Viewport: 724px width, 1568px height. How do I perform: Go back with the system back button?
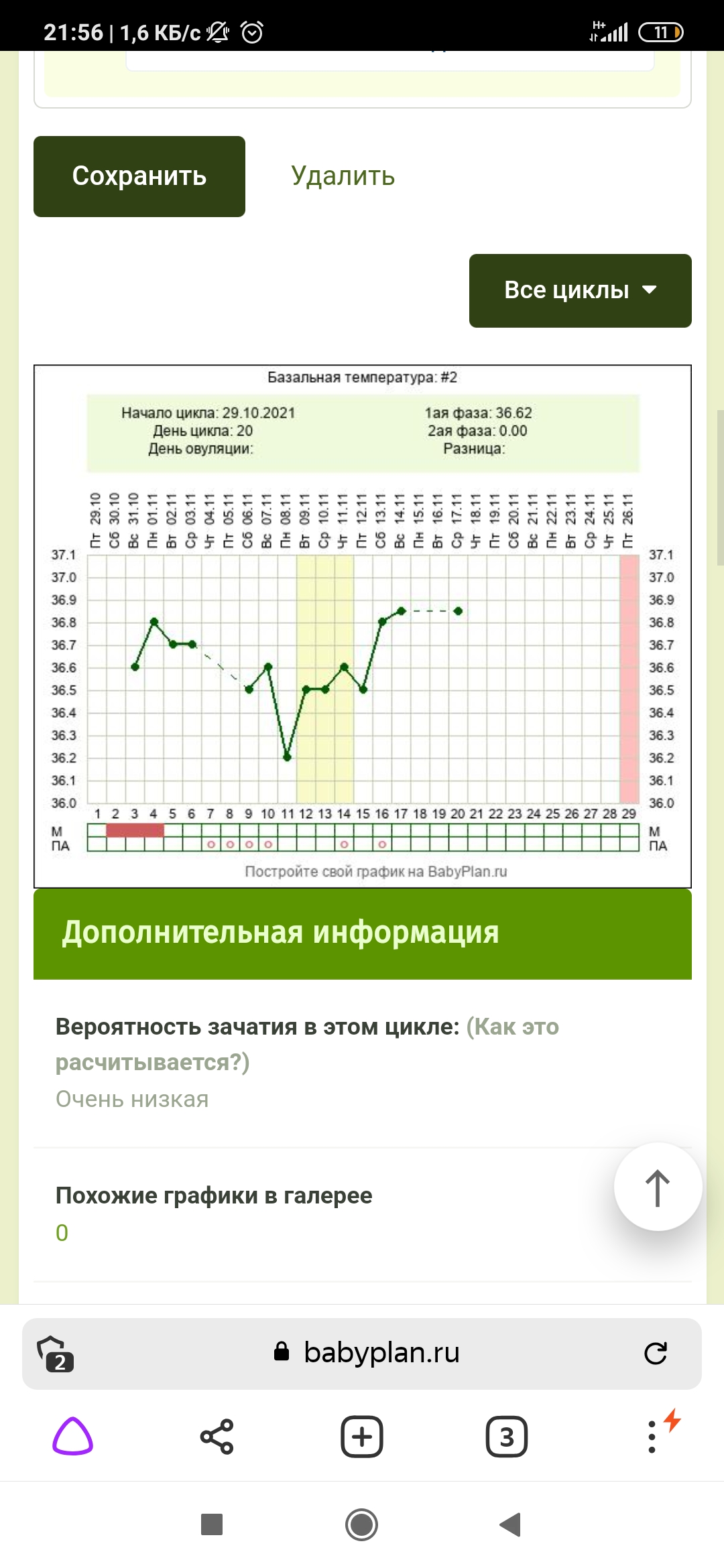pos(511,1524)
